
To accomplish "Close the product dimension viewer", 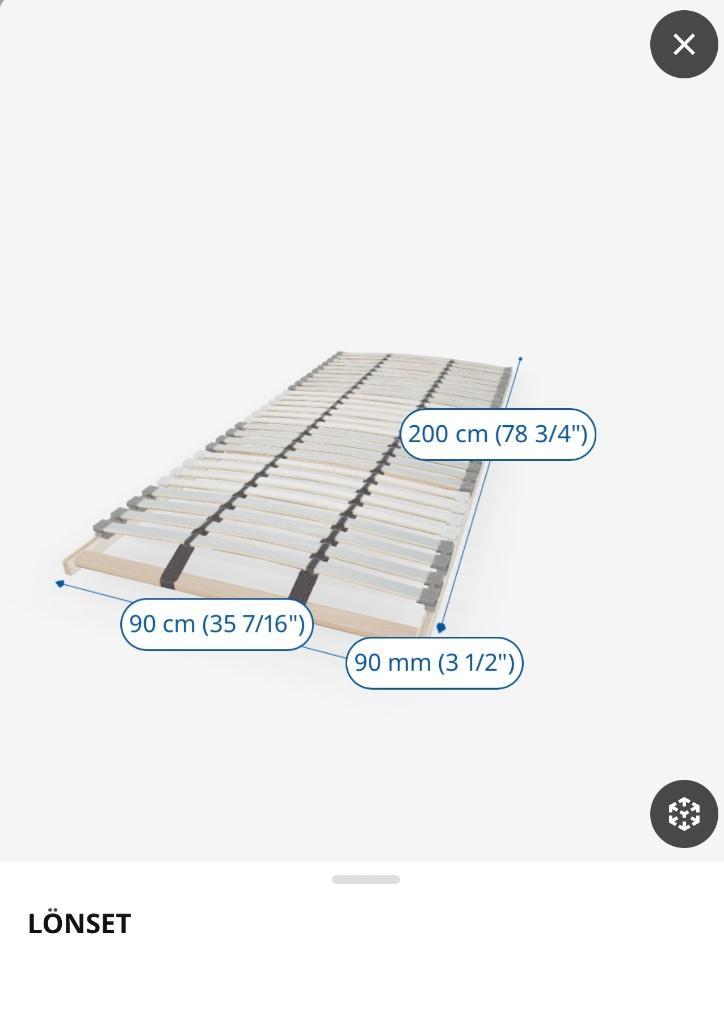I will 684,44.
